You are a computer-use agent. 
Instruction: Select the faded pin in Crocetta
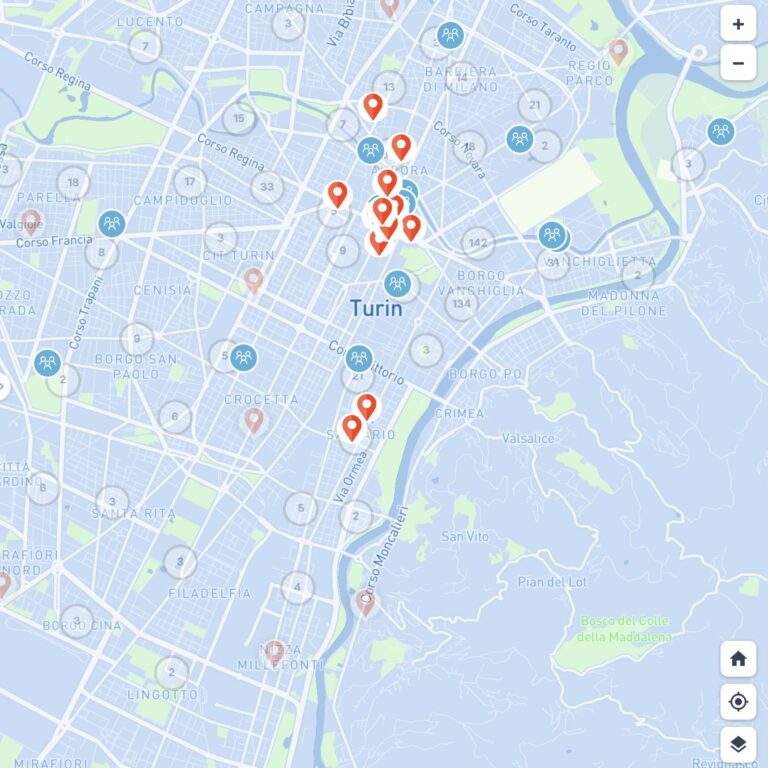pyautogui.click(x=254, y=420)
